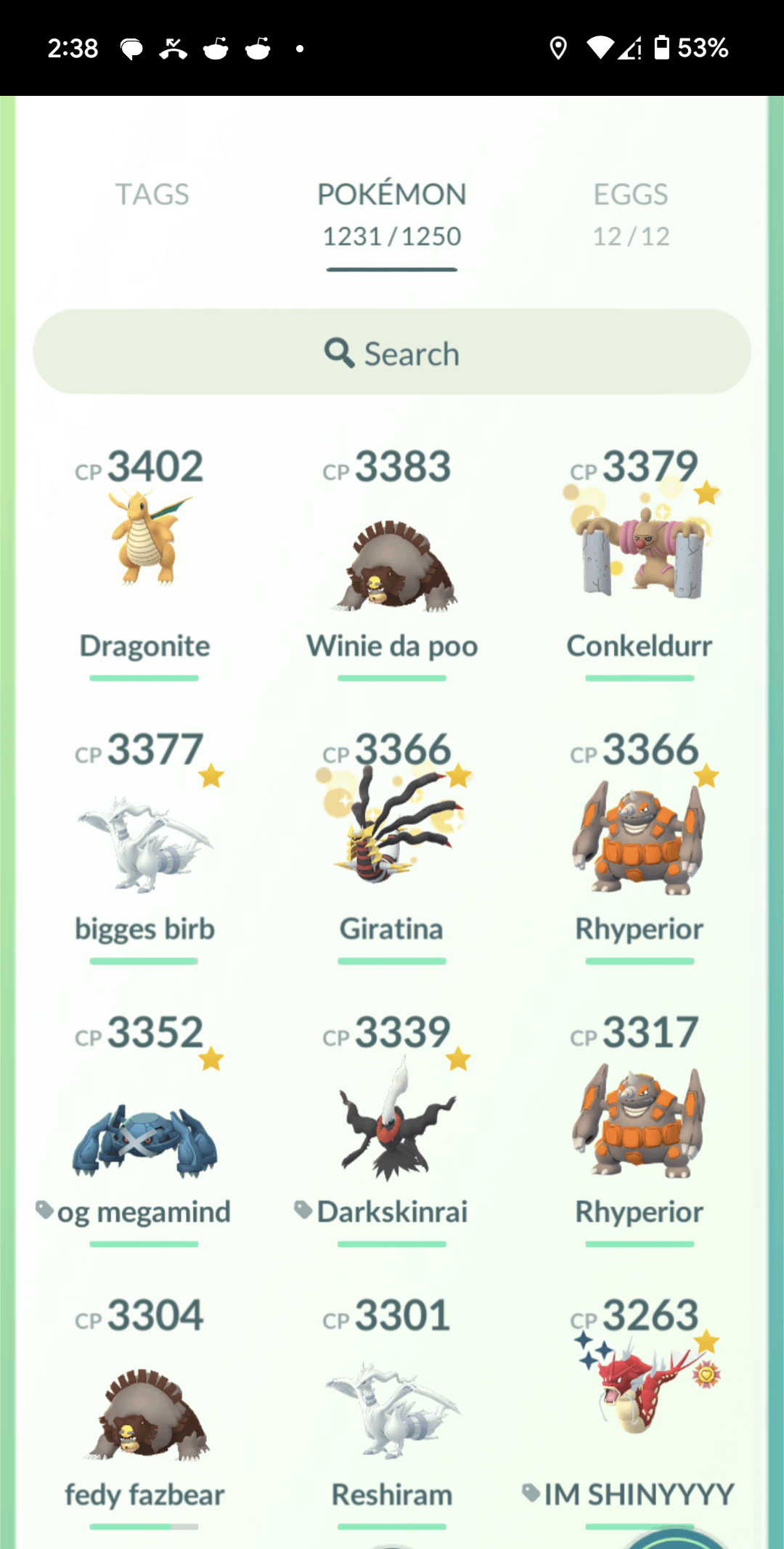
Task: Tap the Search field
Action: pyautogui.click(x=392, y=352)
